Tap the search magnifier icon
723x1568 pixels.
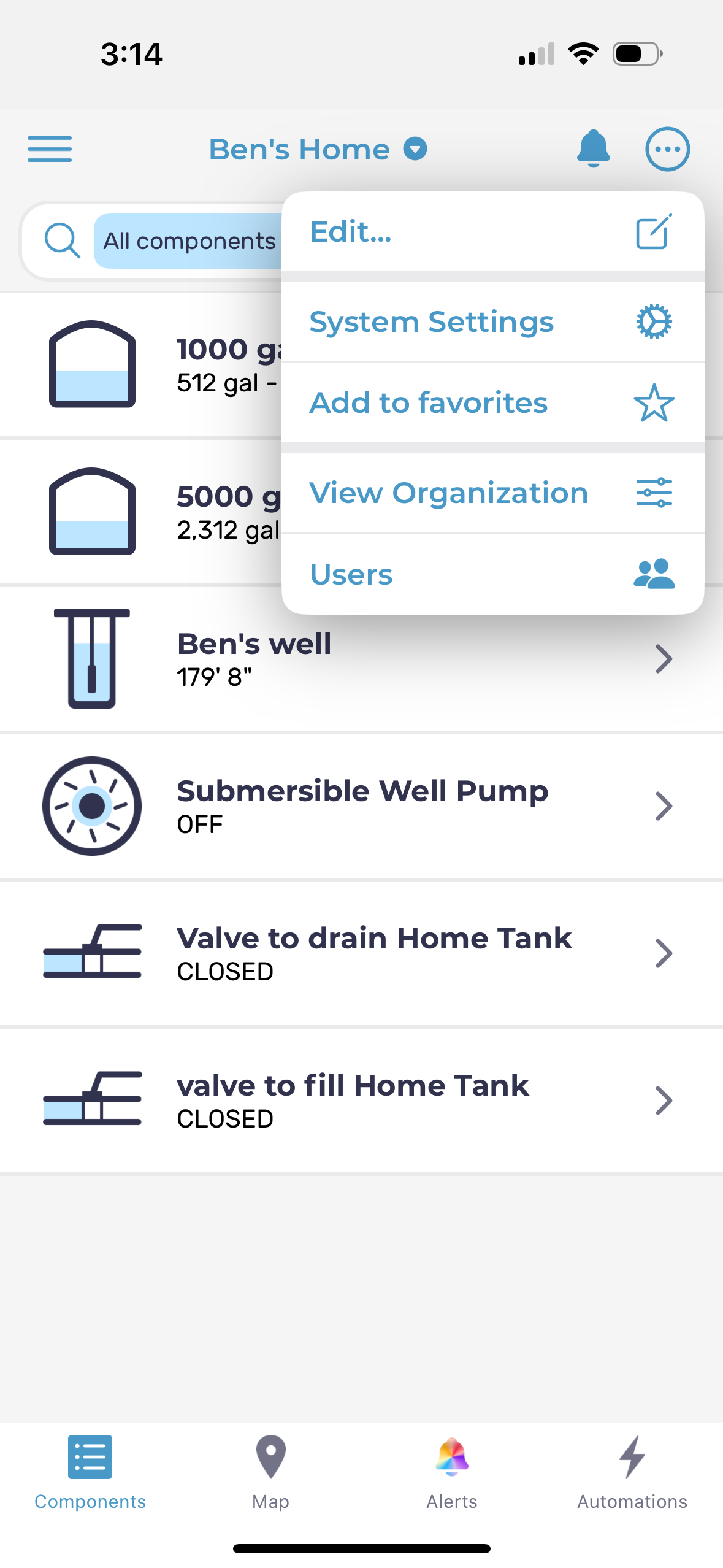coord(62,240)
